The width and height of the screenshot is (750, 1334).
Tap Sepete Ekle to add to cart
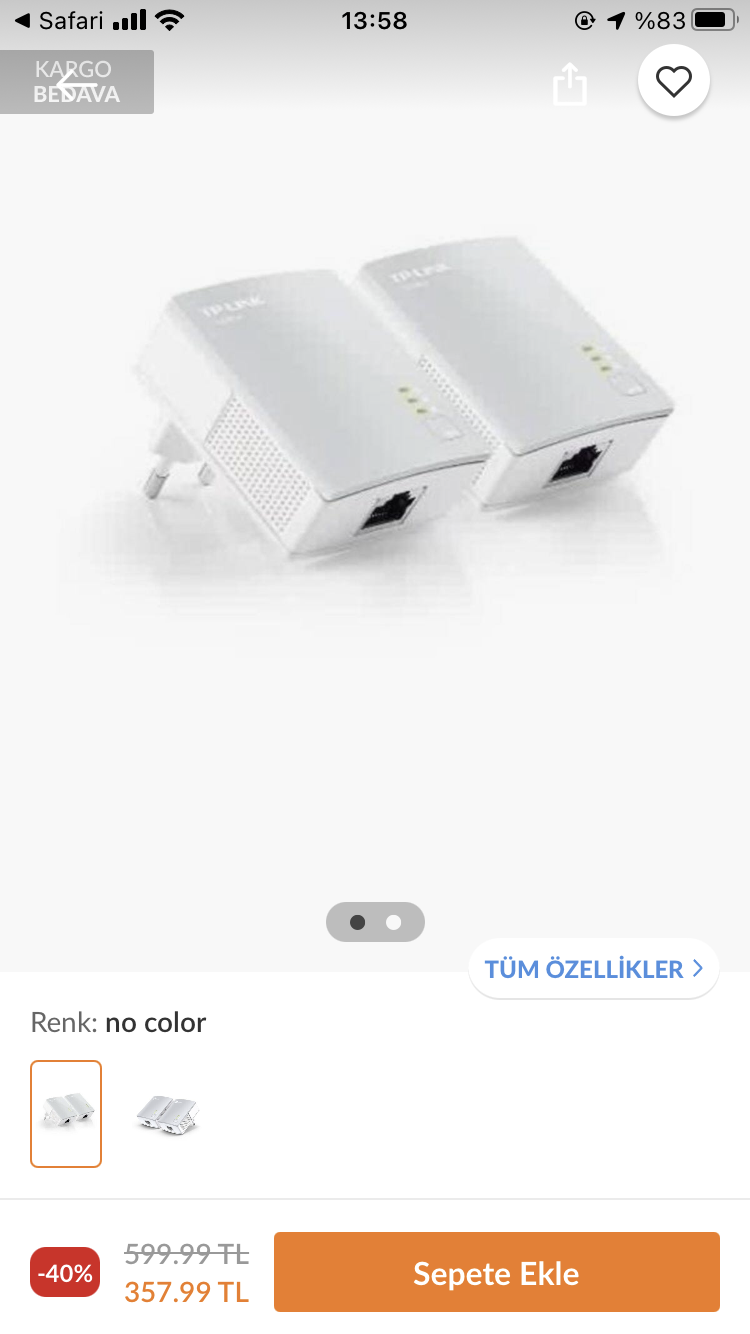(x=496, y=1273)
